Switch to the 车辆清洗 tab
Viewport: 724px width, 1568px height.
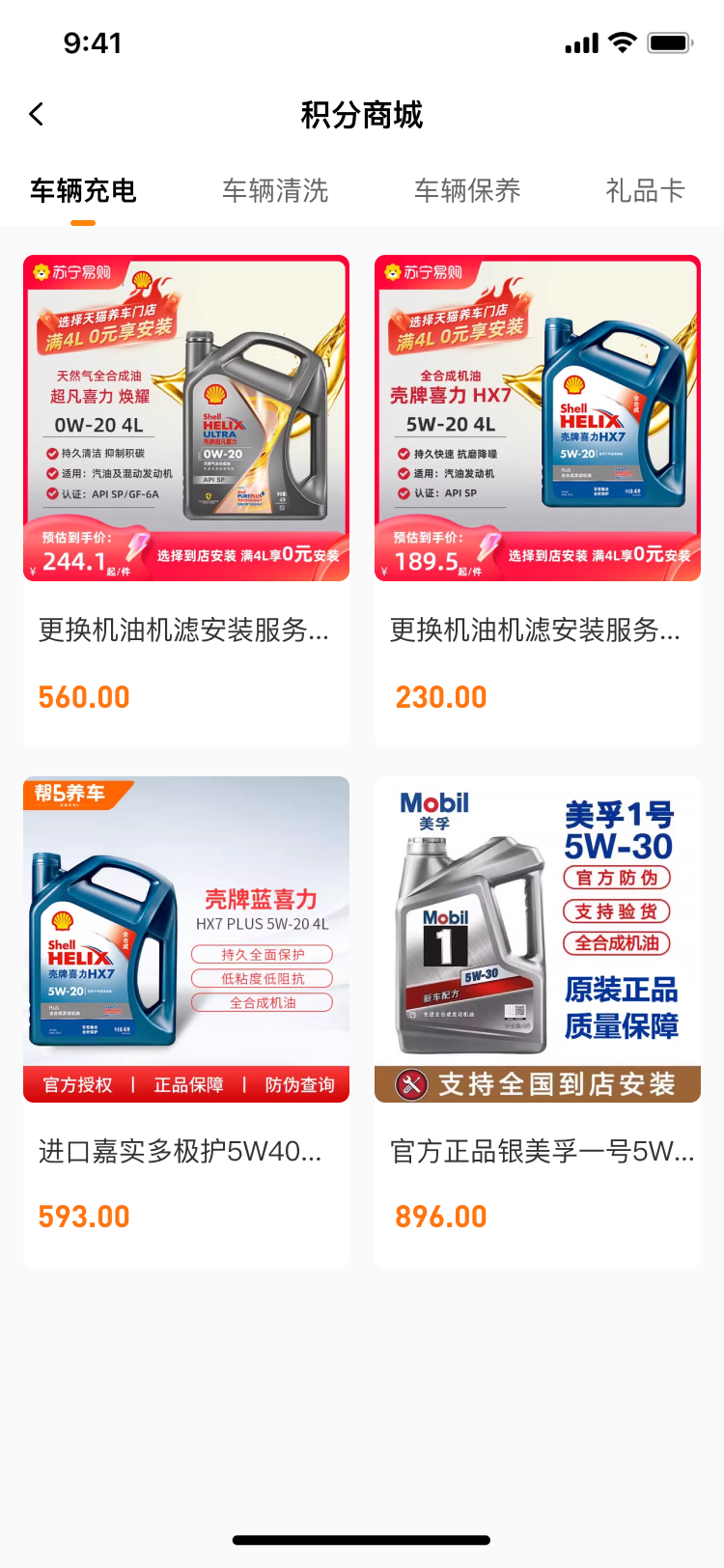coord(275,191)
